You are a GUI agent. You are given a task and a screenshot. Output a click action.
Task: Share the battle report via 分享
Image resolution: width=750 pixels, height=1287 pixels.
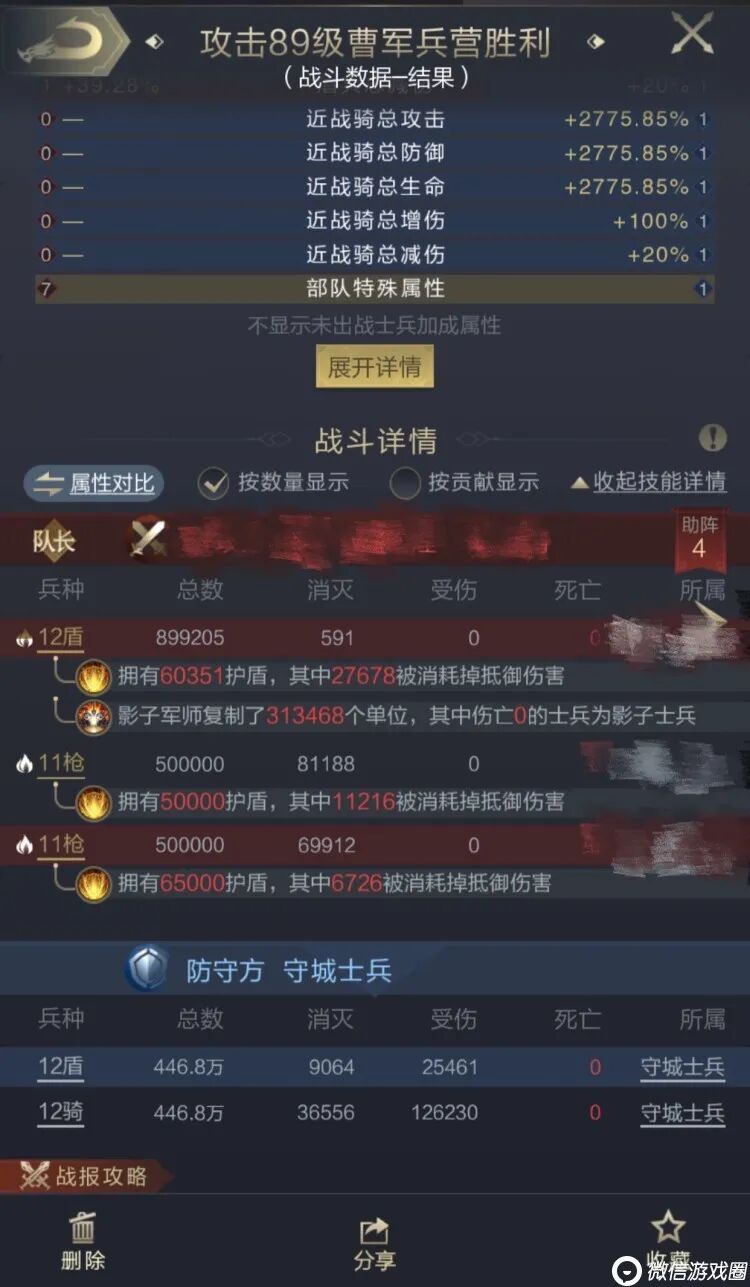[375, 1242]
